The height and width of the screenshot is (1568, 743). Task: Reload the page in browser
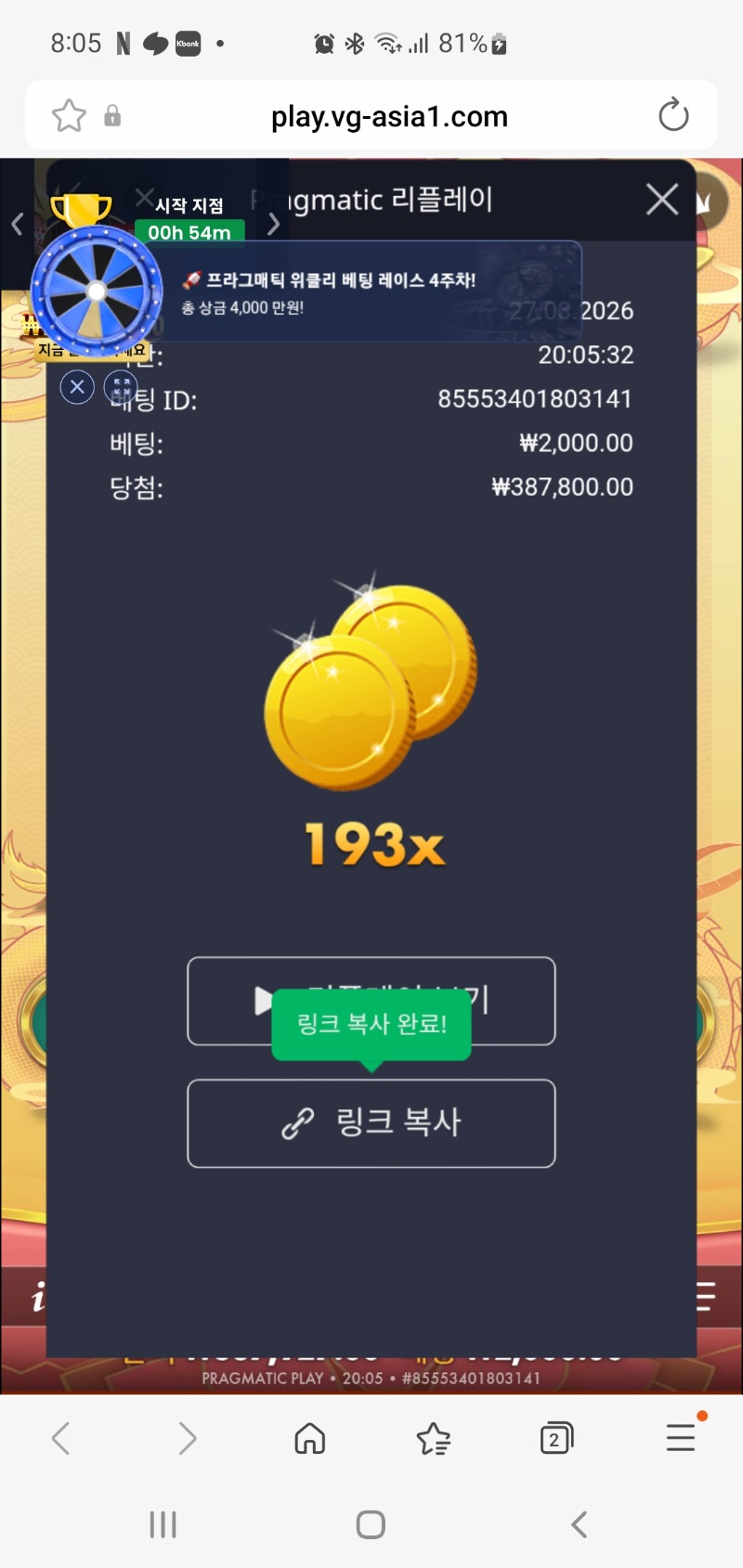click(672, 116)
